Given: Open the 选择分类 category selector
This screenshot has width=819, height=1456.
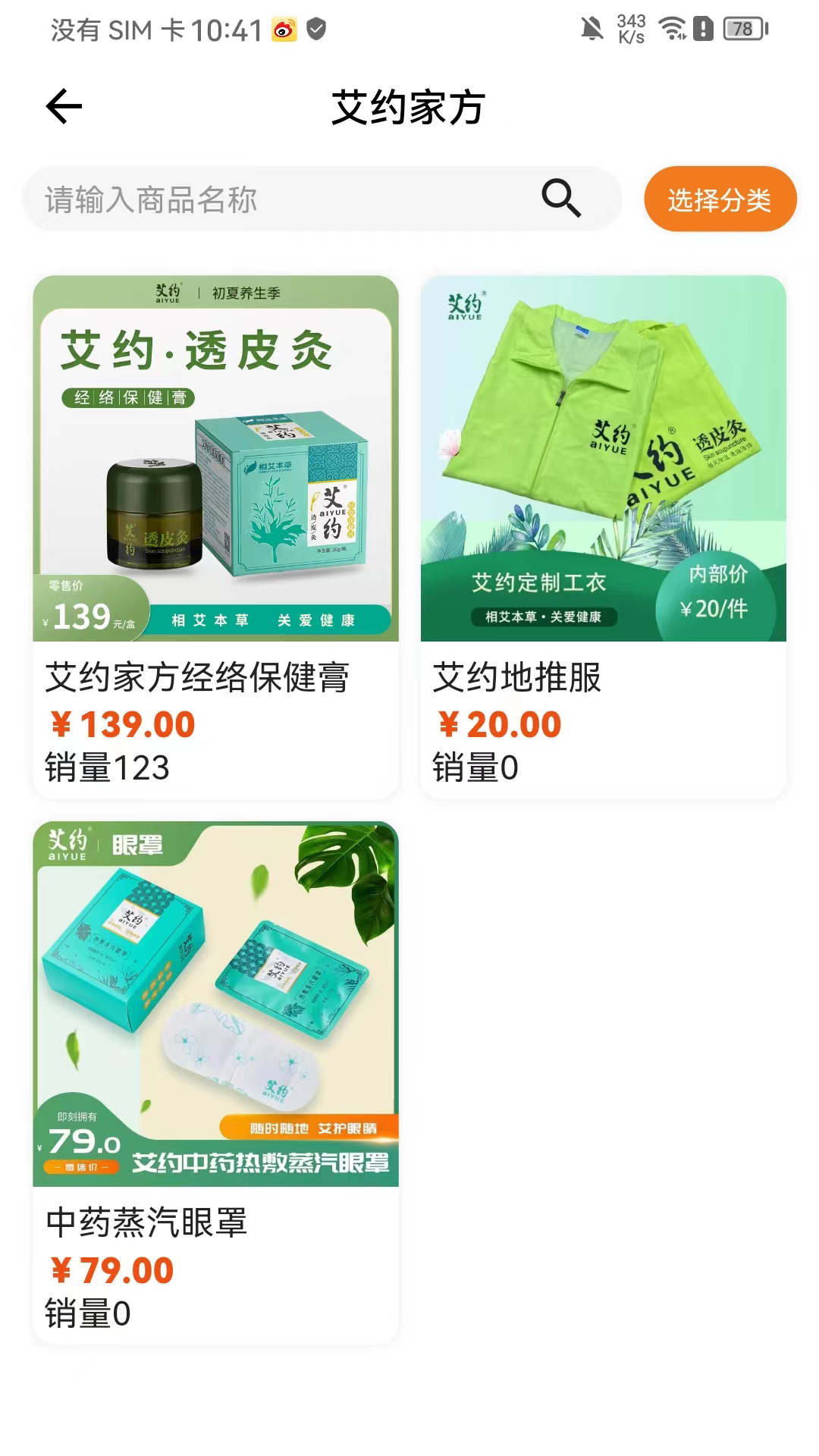Looking at the screenshot, I should (720, 199).
